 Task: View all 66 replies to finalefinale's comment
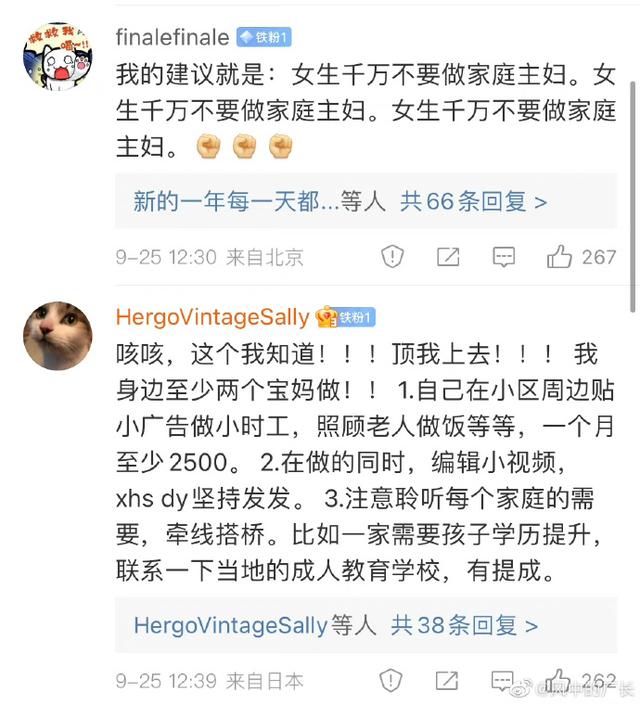[x=473, y=201]
